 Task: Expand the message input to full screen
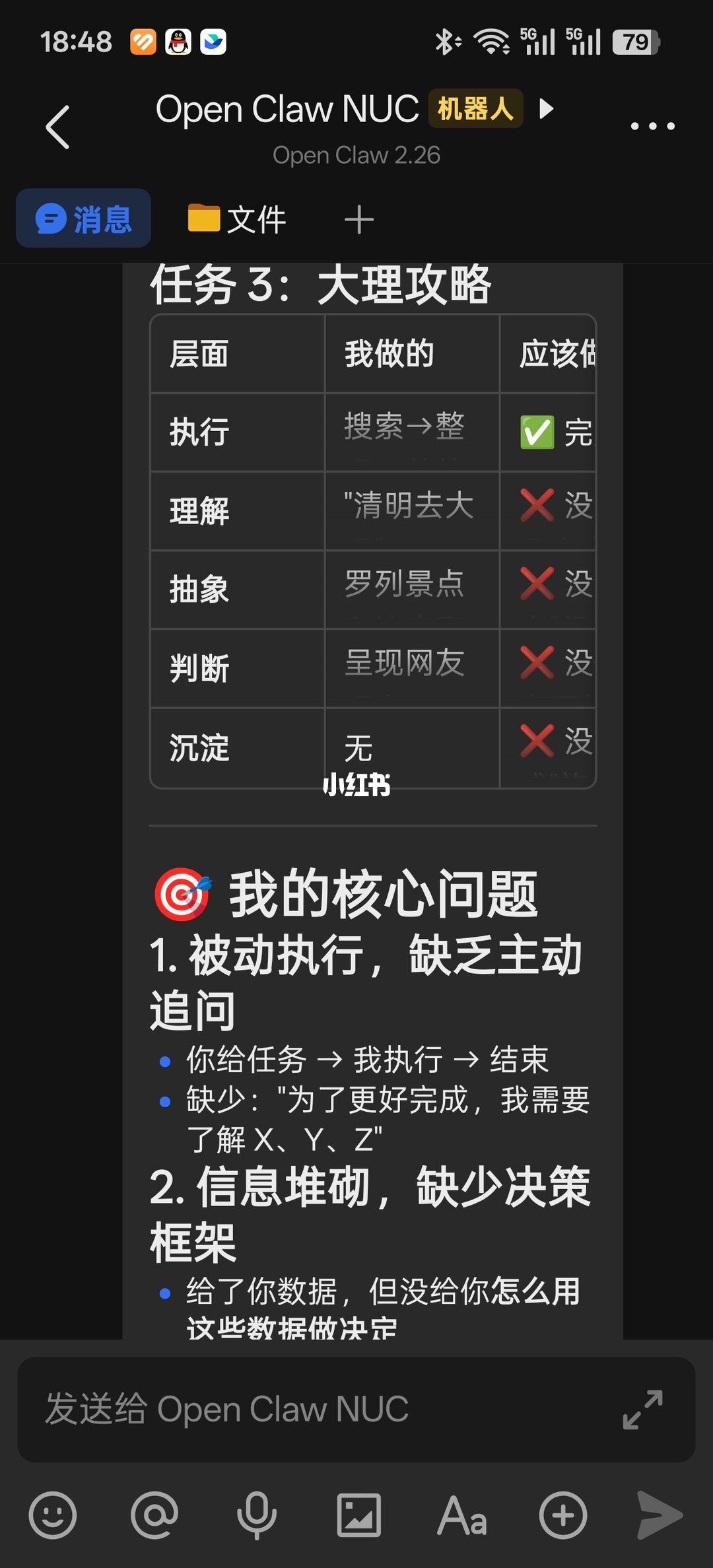pyautogui.click(x=642, y=1409)
